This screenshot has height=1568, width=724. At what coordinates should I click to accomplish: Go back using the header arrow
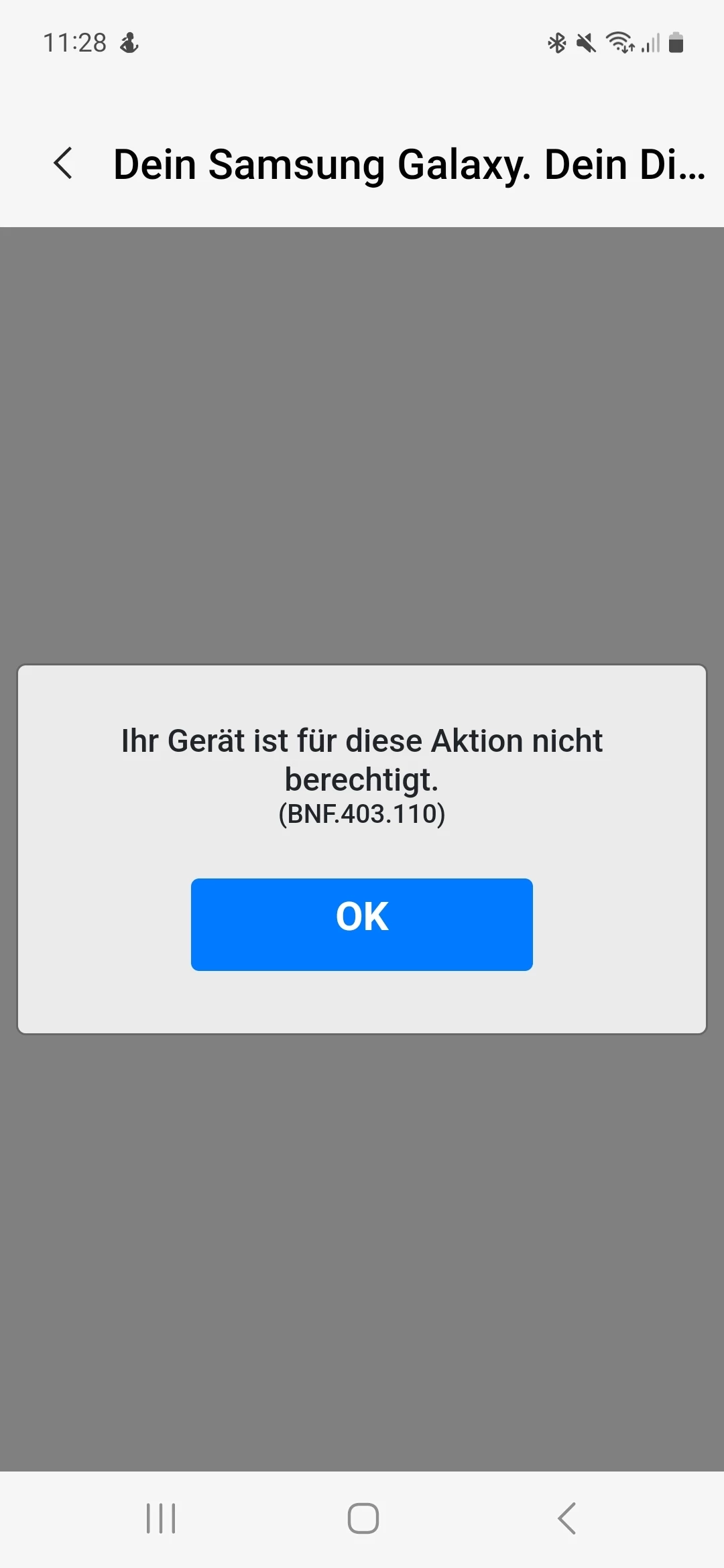click(63, 164)
